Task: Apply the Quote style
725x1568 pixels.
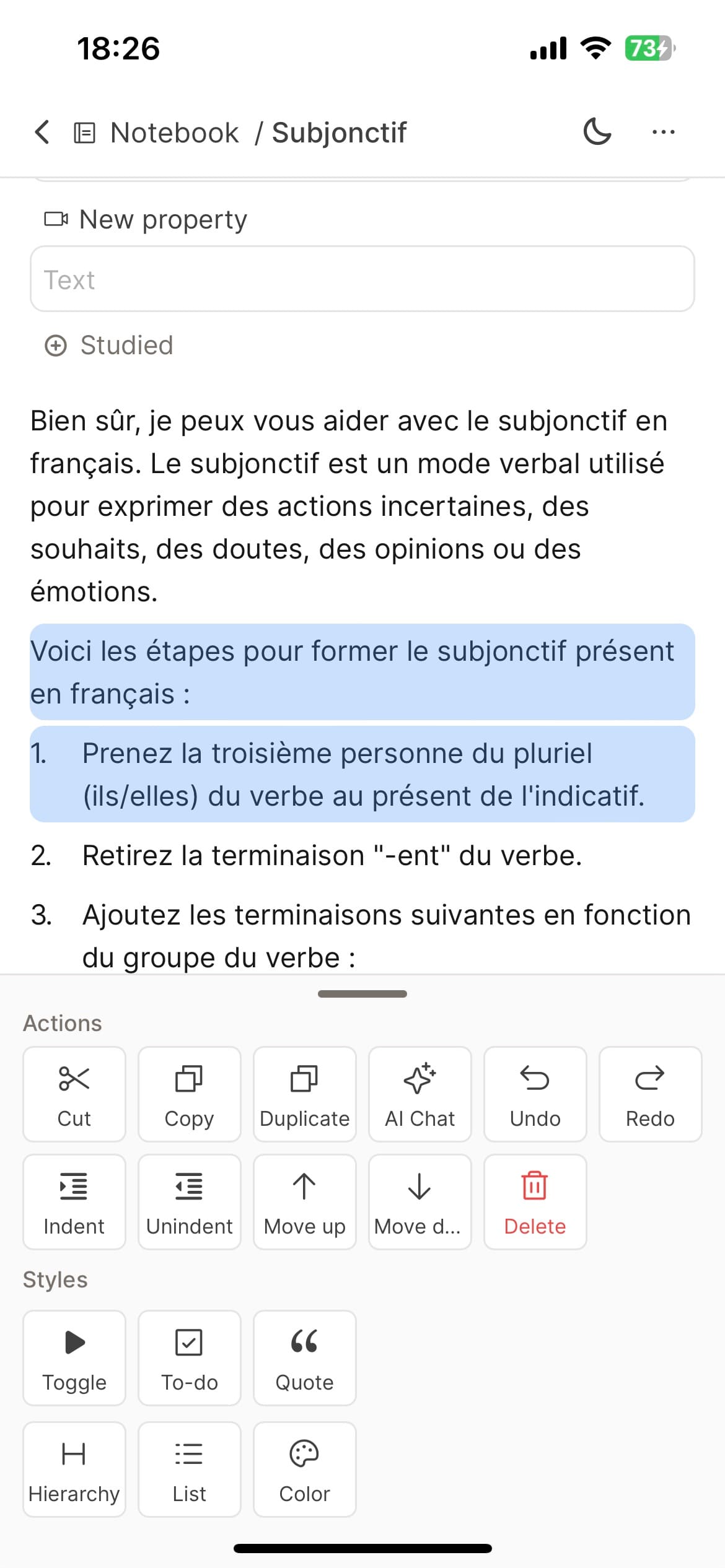Action: click(304, 1358)
